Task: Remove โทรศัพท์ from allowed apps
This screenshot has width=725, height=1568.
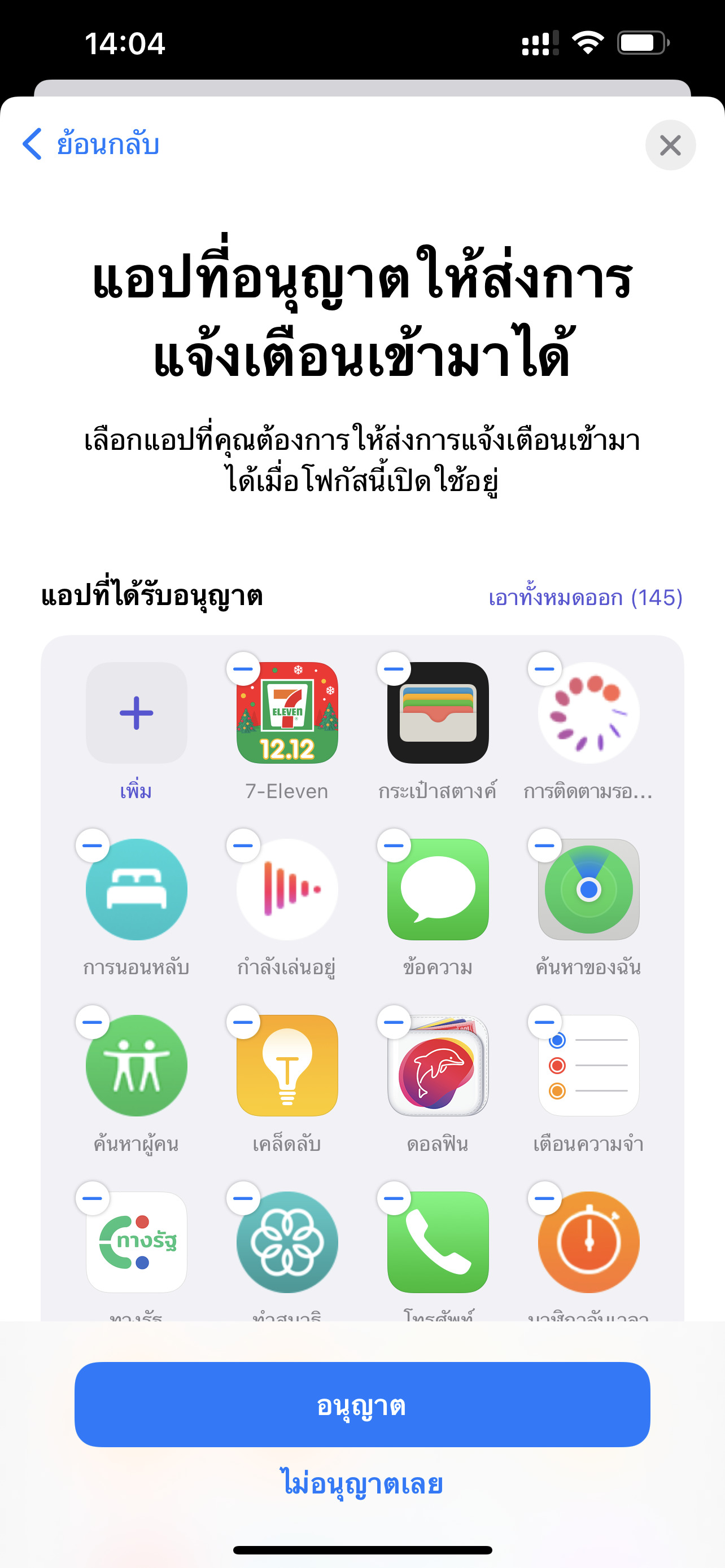Action: pos(394,1198)
